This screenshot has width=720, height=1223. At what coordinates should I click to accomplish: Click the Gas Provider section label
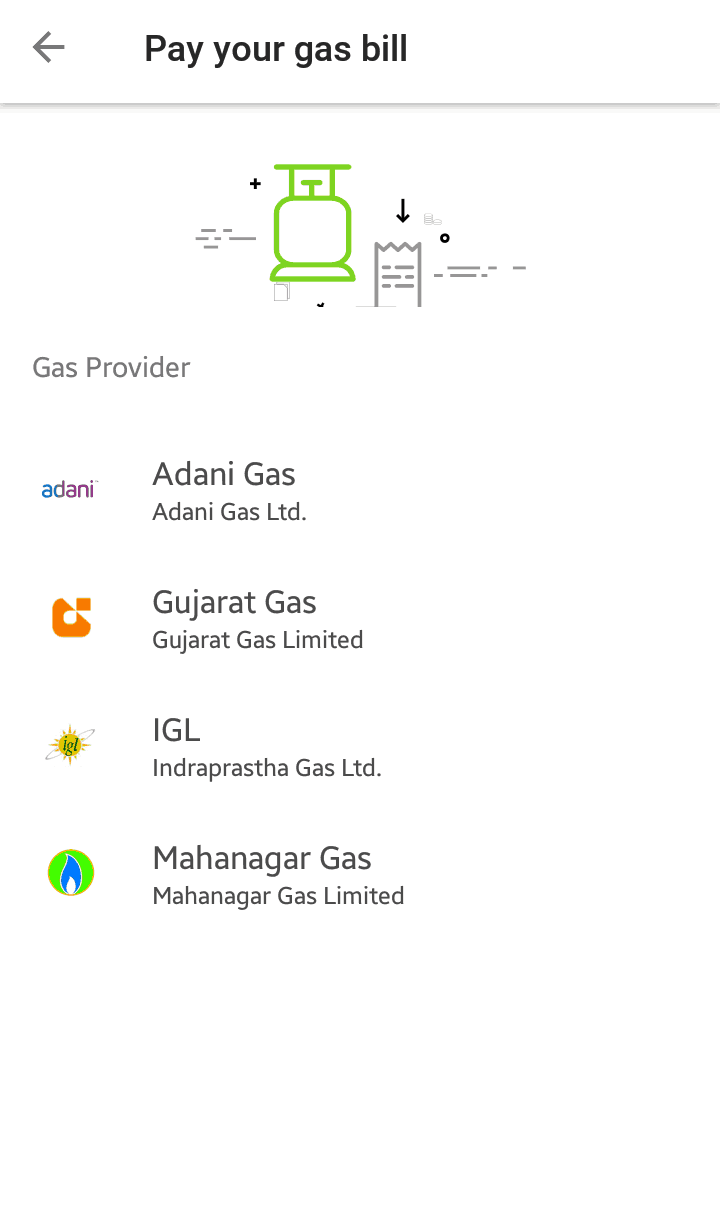(x=110, y=367)
